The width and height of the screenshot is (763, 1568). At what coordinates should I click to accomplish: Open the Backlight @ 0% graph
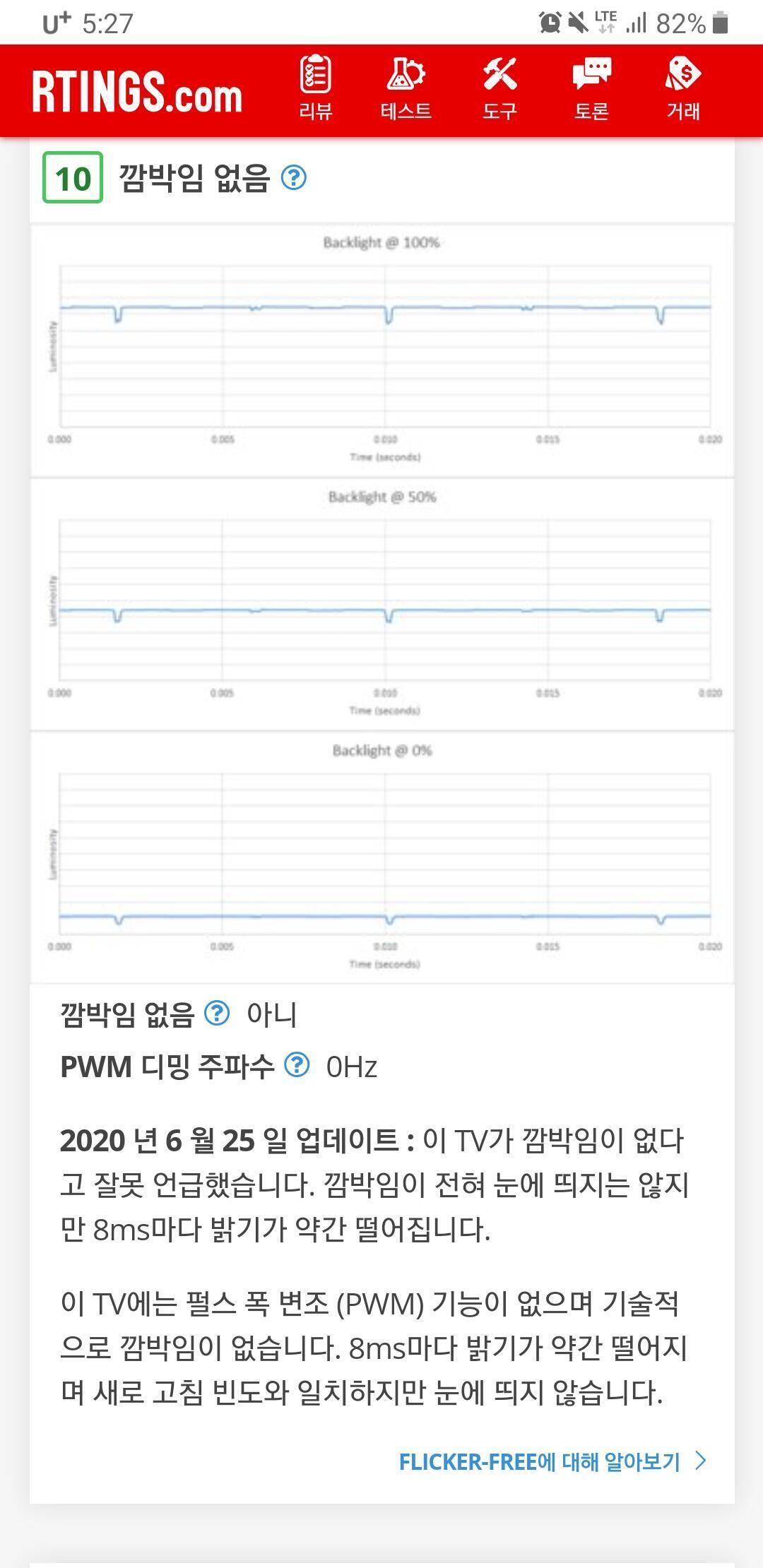tap(382, 857)
